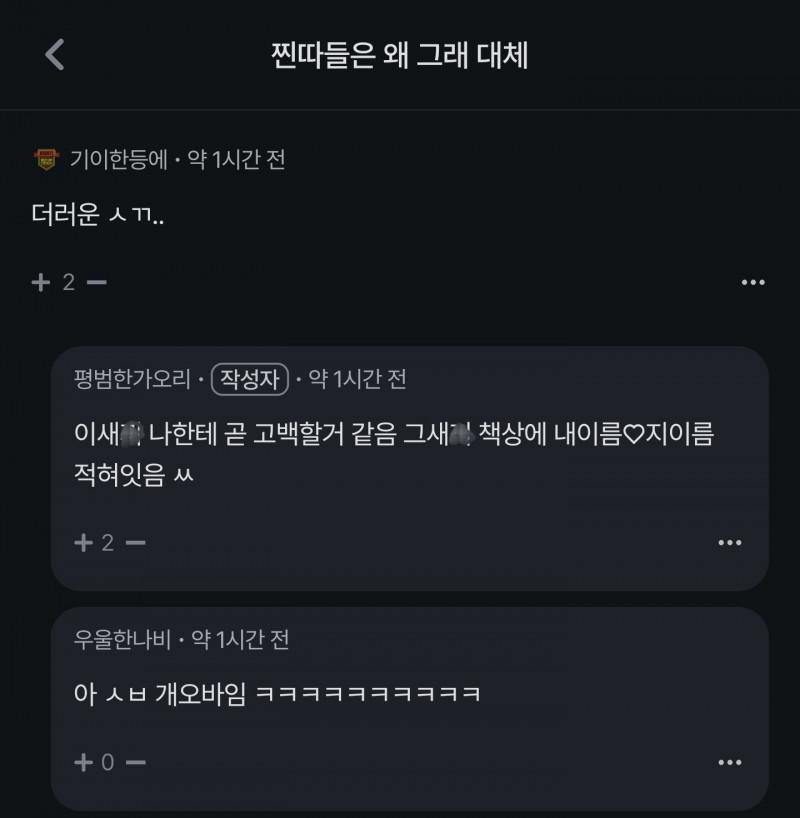Image resolution: width=800 pixels, height=818 pixels.
Task: Upvote the comment by 기이한등에
Action: 41,283
